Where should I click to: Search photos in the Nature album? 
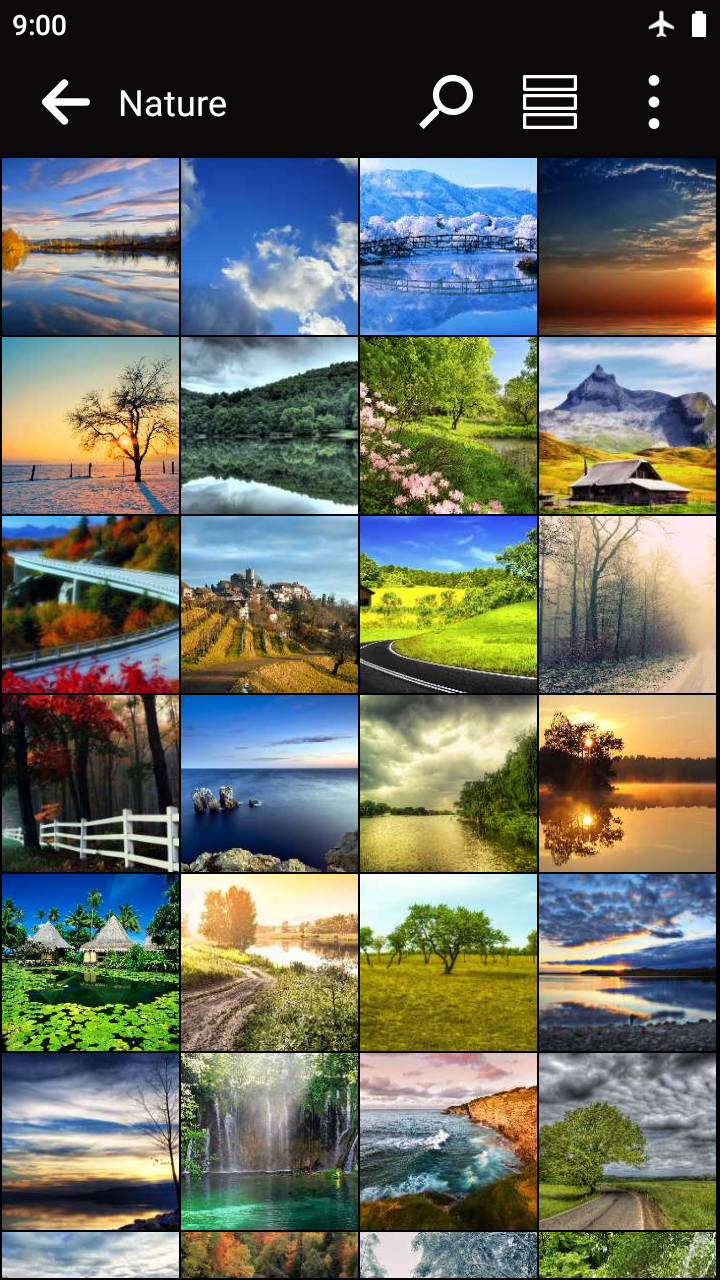click(446, 103)
